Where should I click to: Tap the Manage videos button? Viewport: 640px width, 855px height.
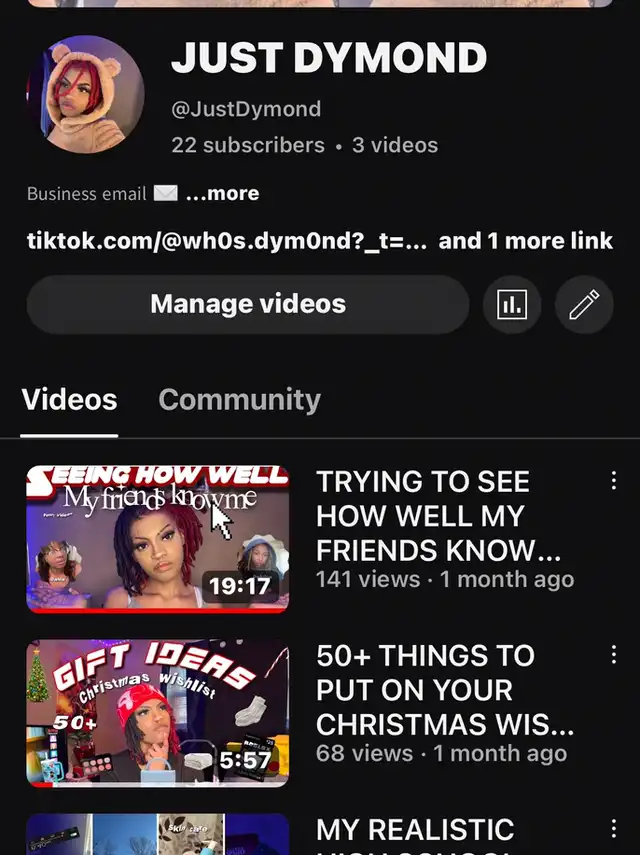point(247,304)
